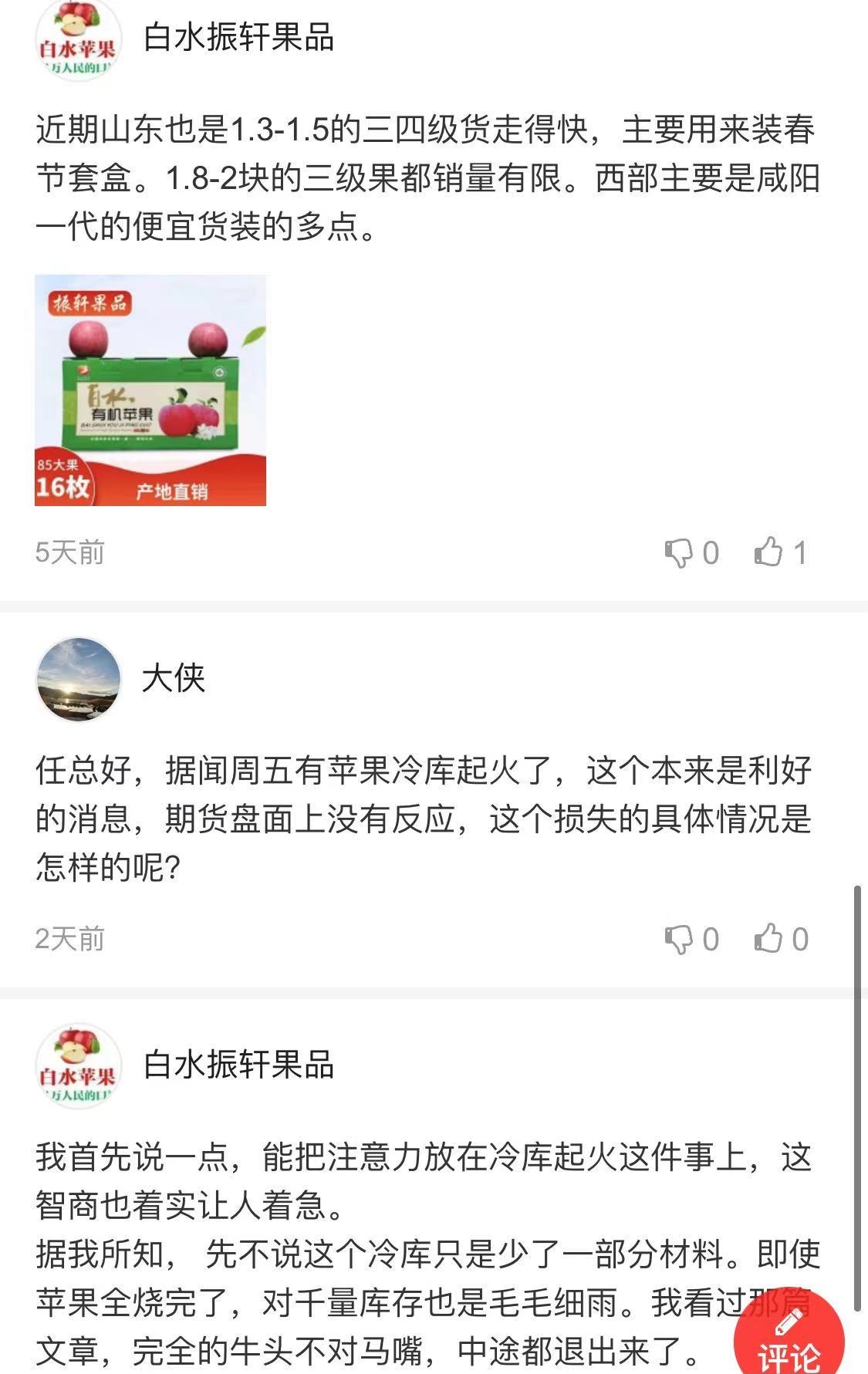Dislike 大侠's comment
868x1374 pixels.
tap(679, 939)
